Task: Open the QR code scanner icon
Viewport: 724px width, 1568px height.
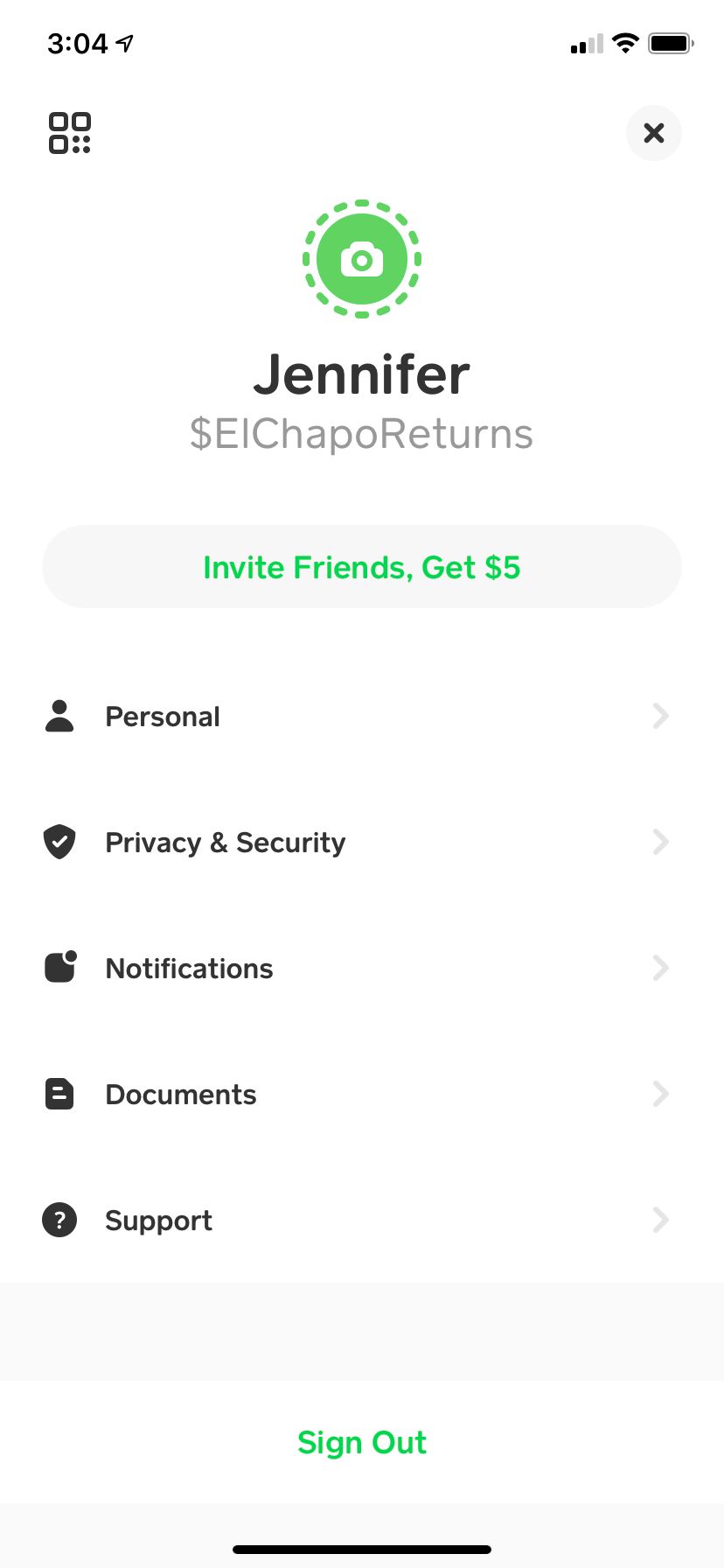Action: coord(70,133)
